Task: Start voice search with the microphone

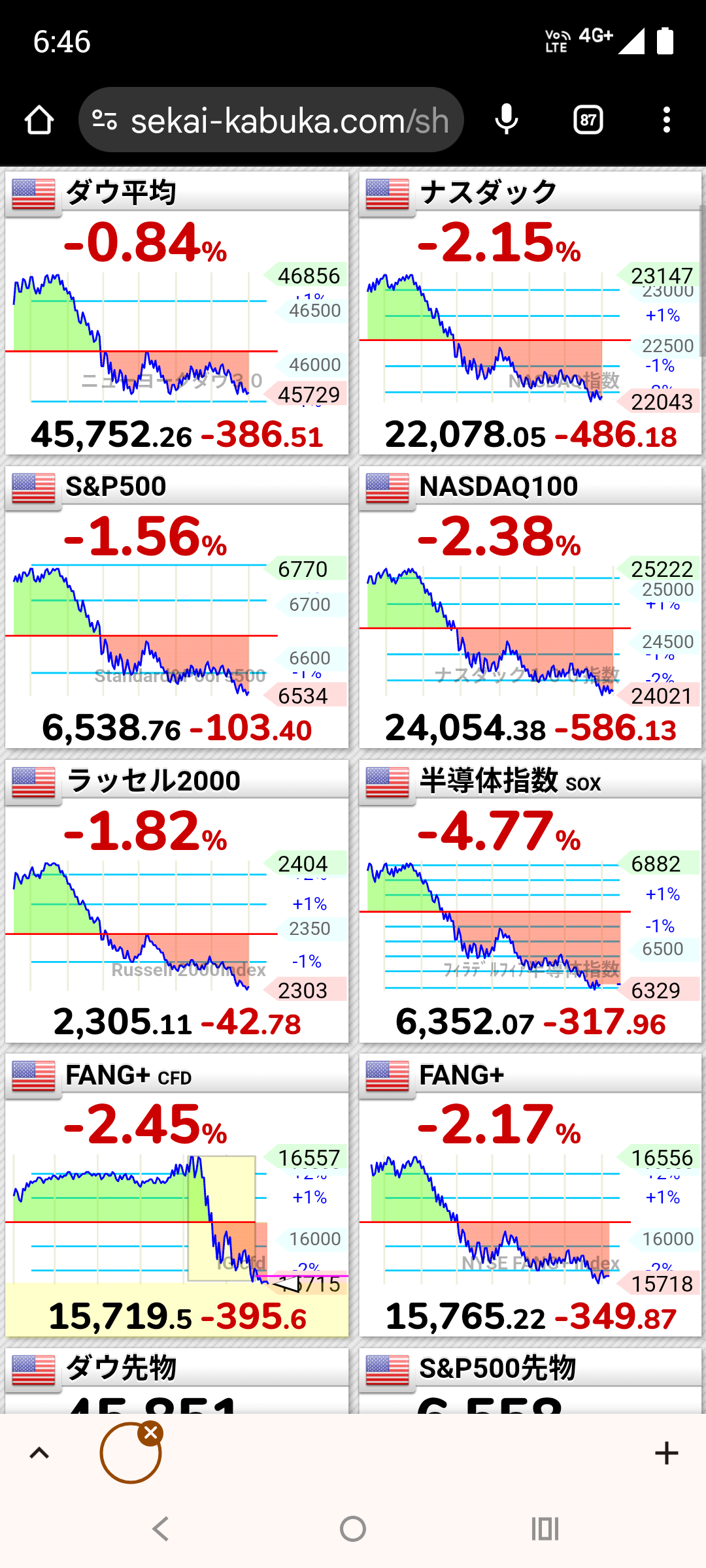Action: tap(507, 120)
